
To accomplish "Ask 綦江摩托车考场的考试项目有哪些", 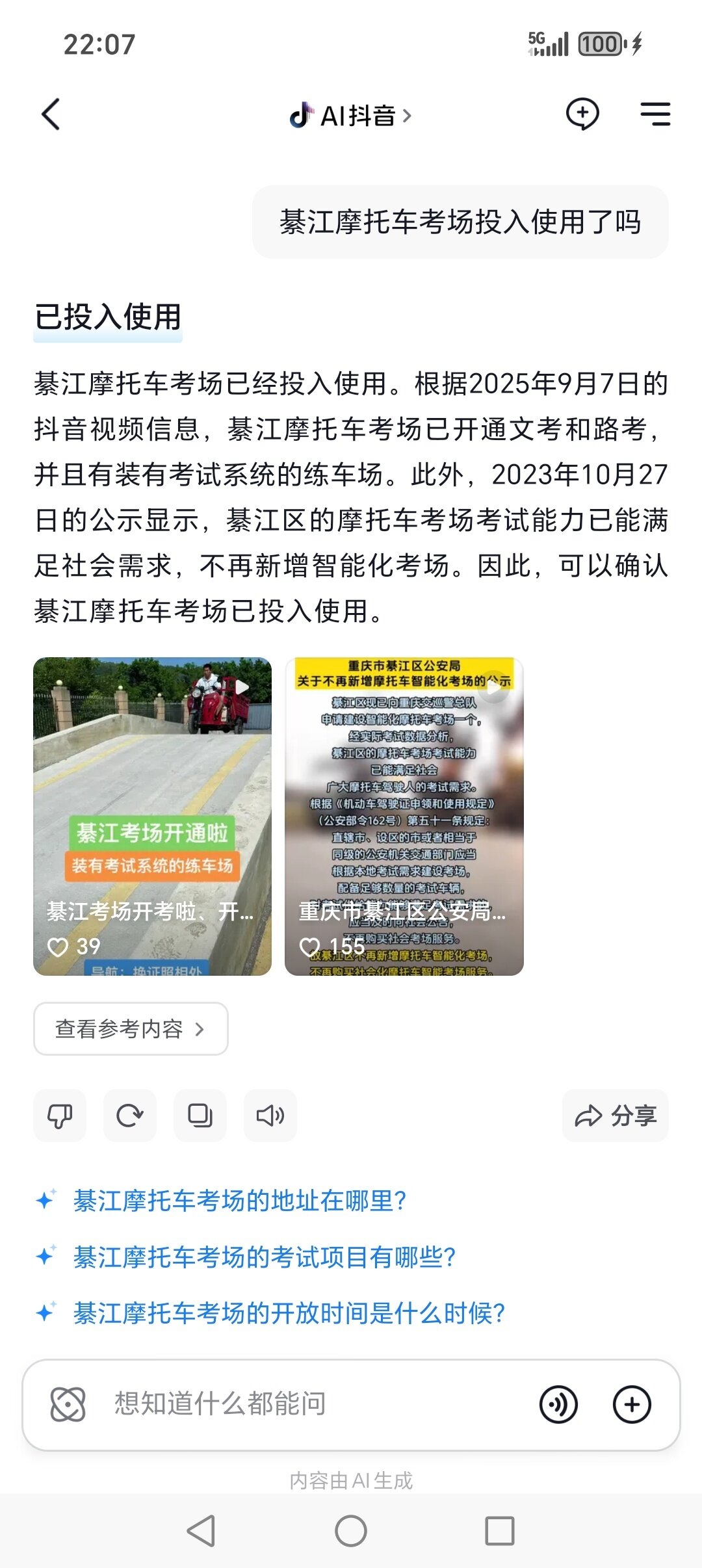I will click(x=265, y=1257).
